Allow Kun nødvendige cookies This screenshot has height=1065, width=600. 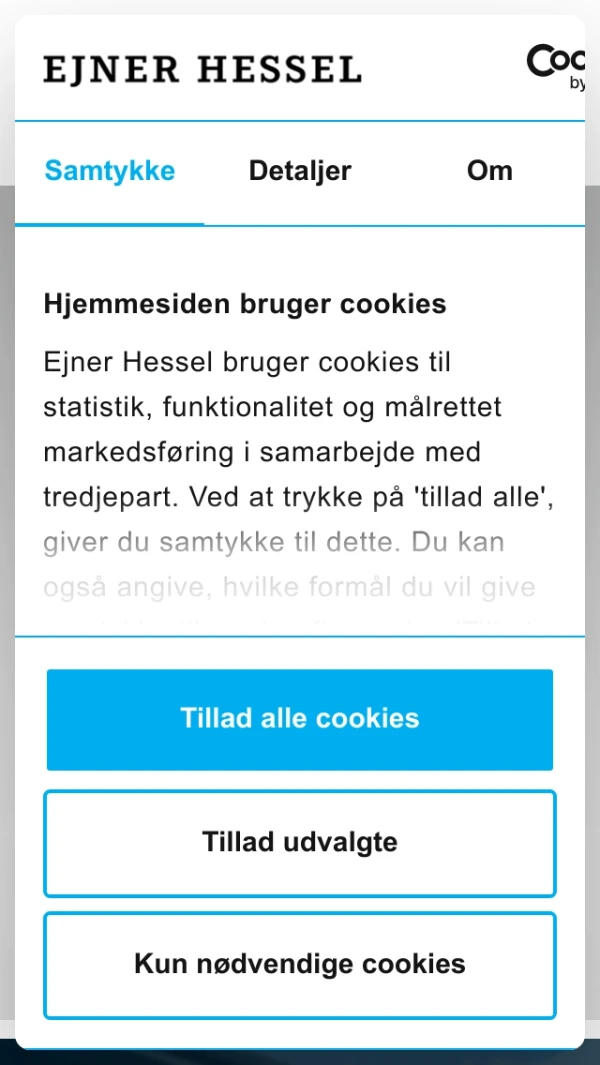coord(300,964)
